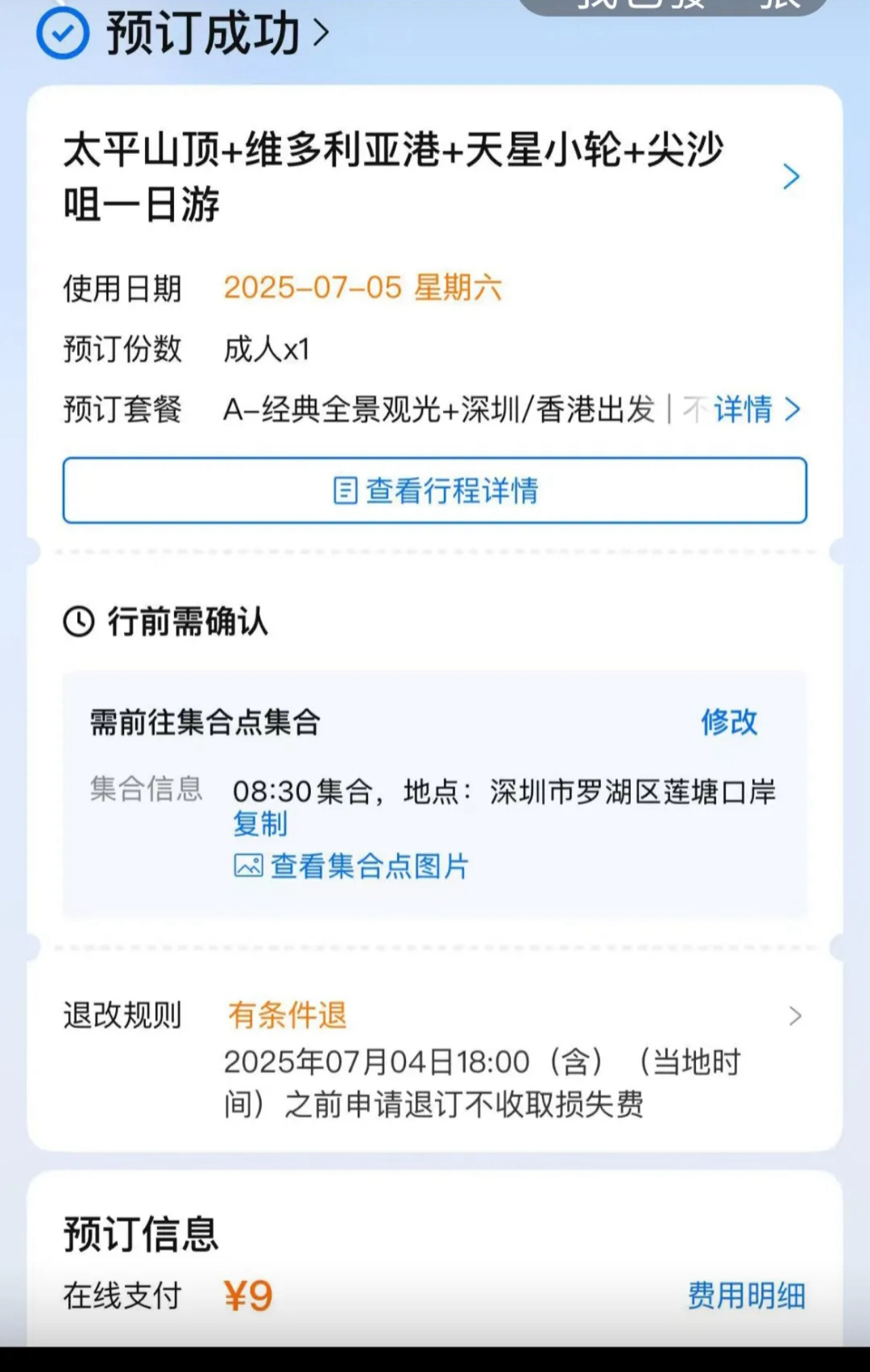Viewport: 870px width, 1372px height.
Task: Open the 退改规则 refund rules row
Action: point(434,1015)
